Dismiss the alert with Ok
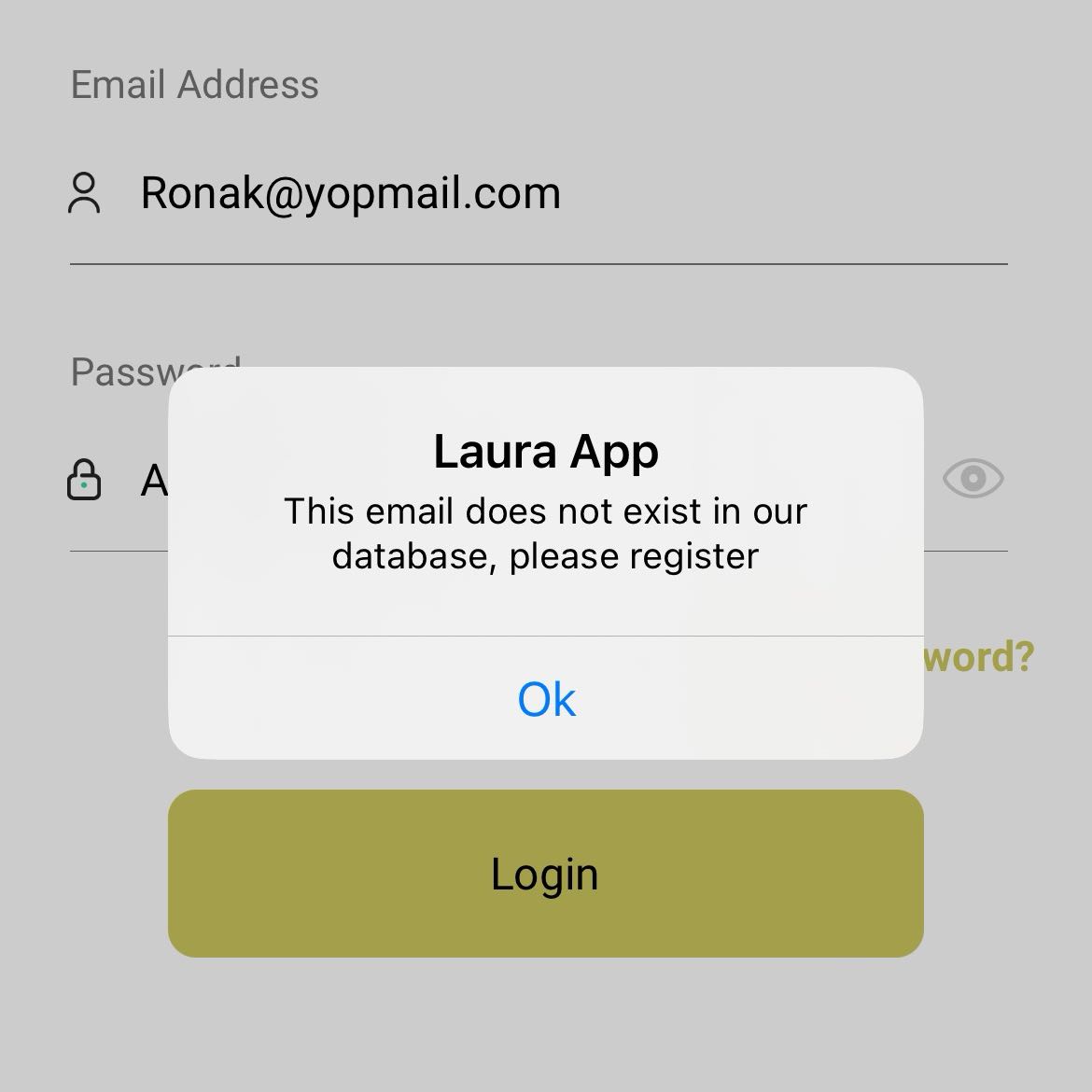Screen dimensions: 1092x1092 pyautogui.click(x=546, y=699)
